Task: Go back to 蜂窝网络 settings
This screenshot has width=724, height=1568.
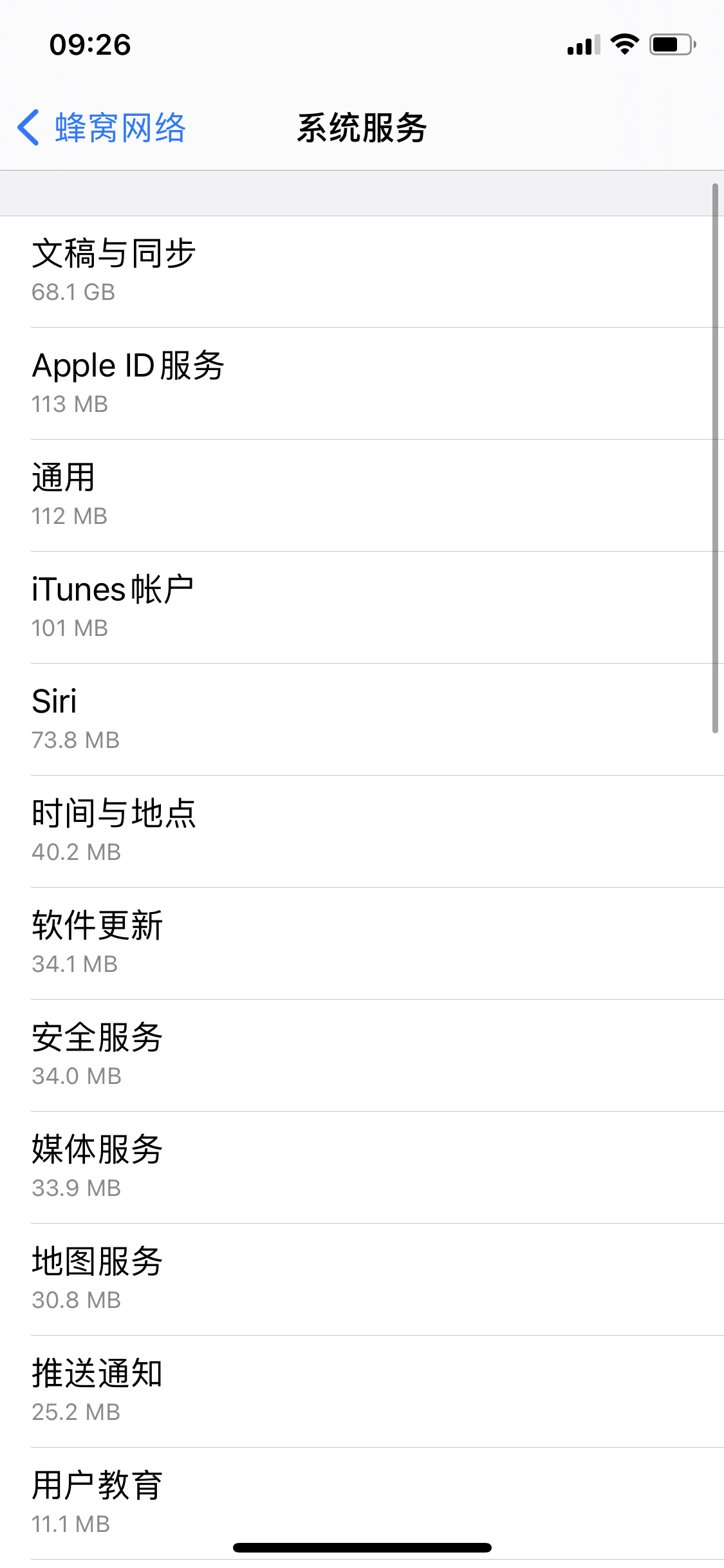Action: 102,127
